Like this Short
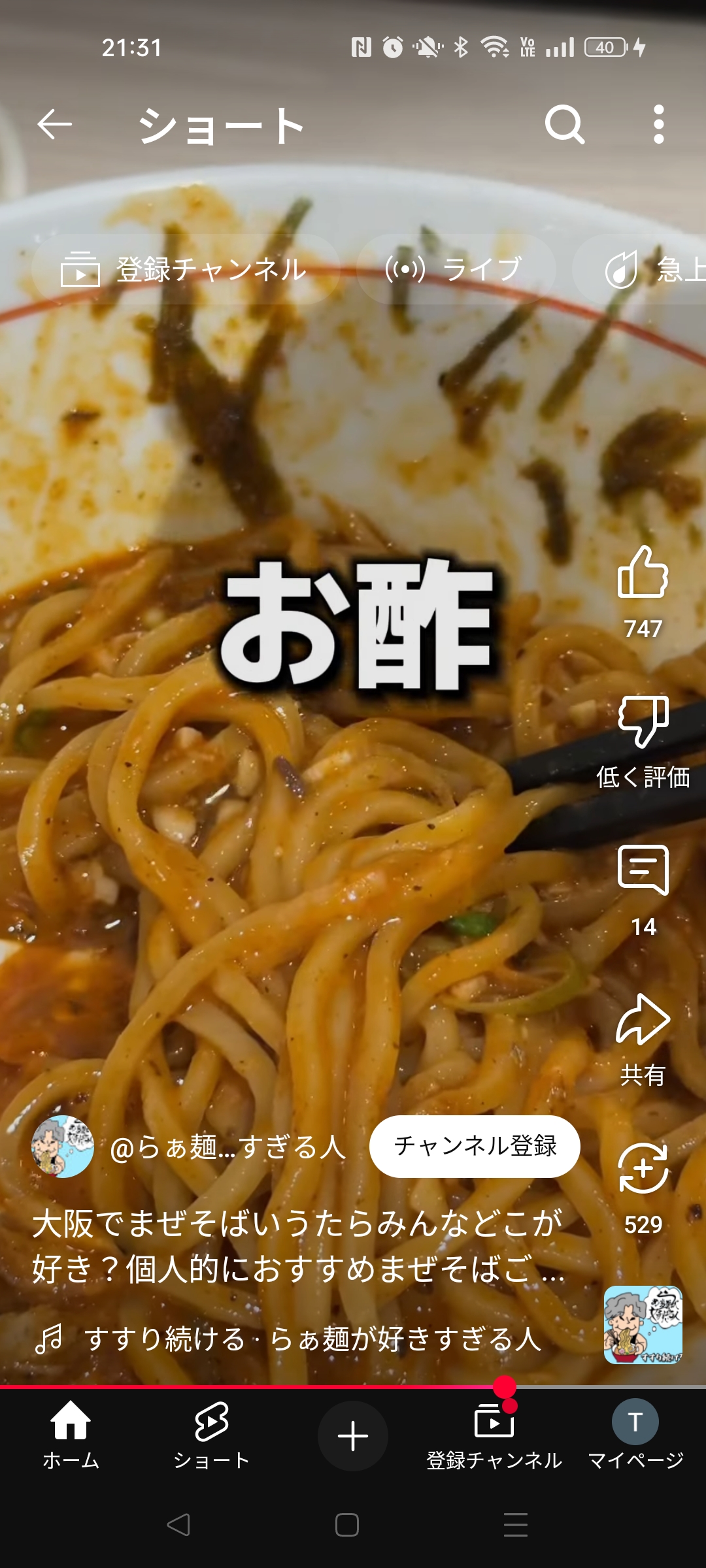 coord(643,573)
